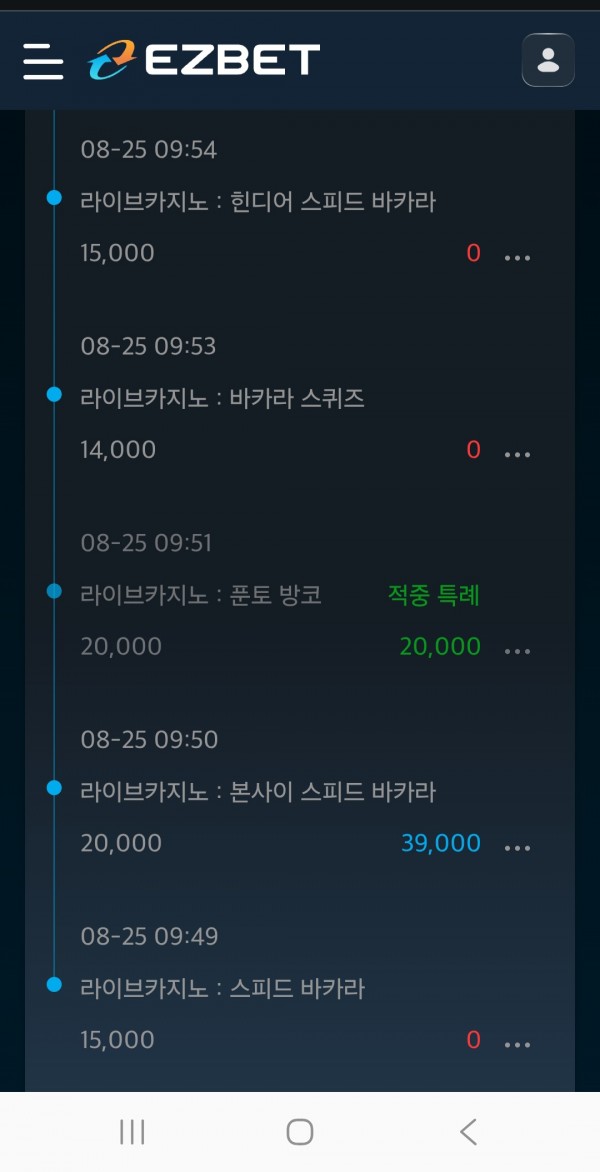This screenshot has width=600, height=1172.
Task: Open the user profile icon
Action: coord(548,60)
